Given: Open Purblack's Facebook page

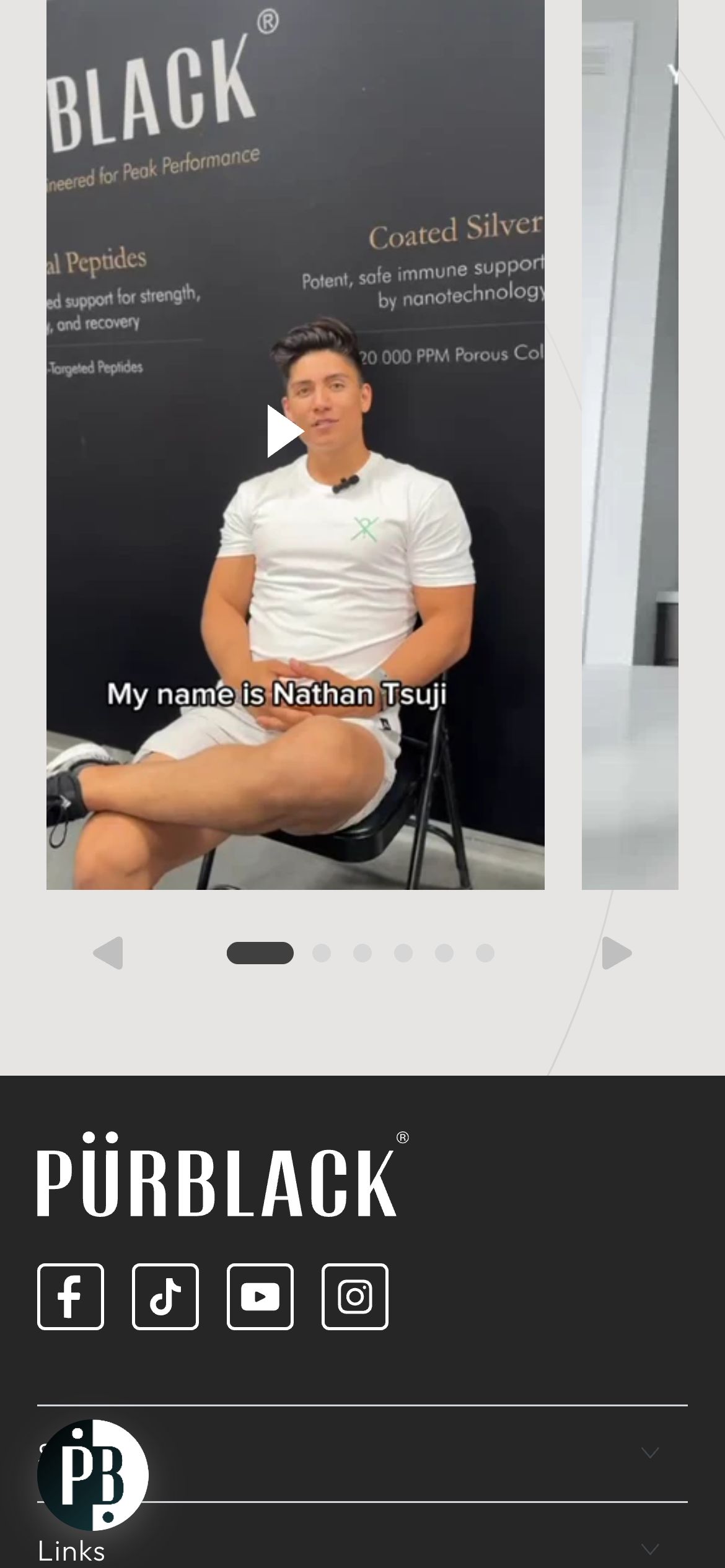Looking at the screenshot, I should [x=71, y=1297].
